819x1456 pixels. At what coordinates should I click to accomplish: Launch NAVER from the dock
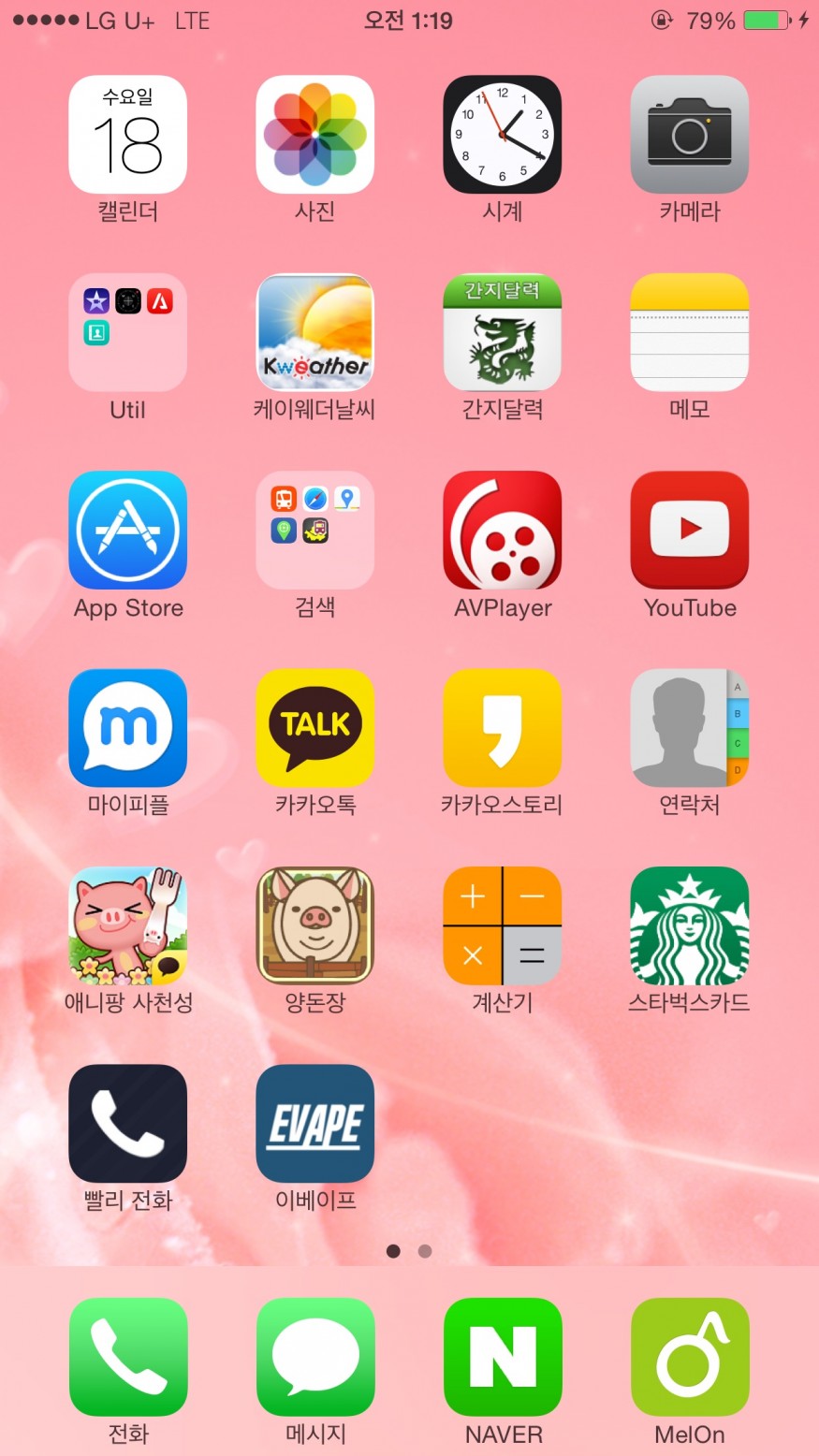[x=502, y=1356]
